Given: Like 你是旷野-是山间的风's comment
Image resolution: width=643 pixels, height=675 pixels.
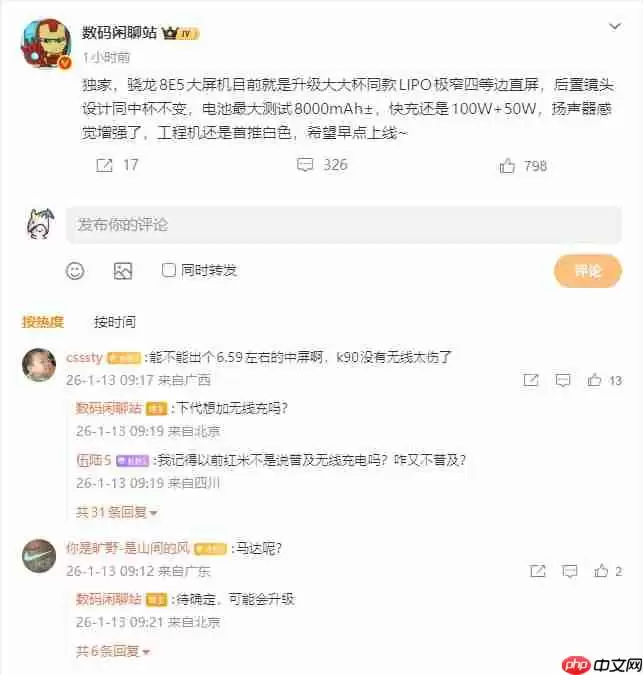Looking at the screenshot, I should click(601, 571).
